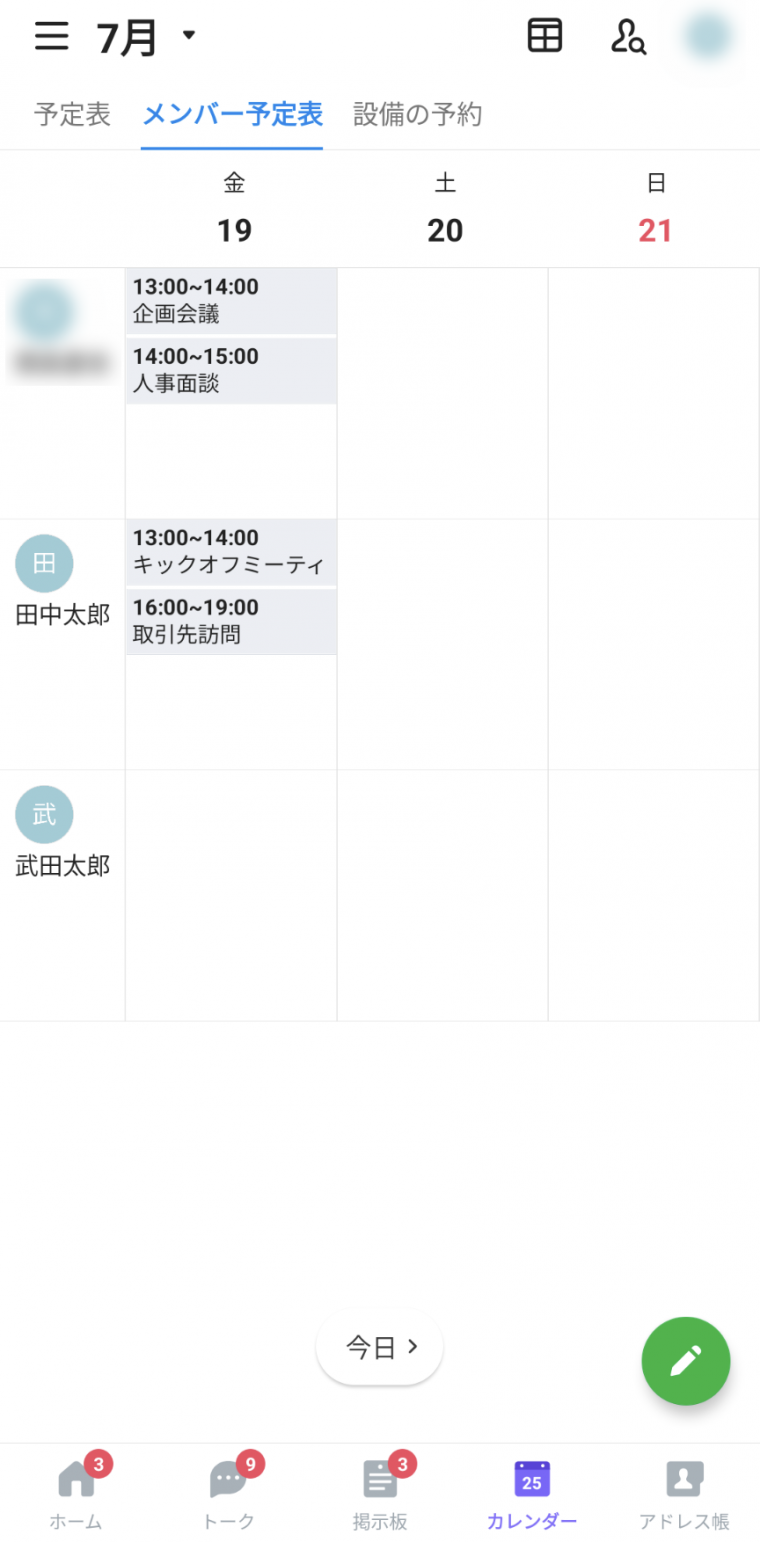Open the 人事面談 appointment
The height and width of the screenshot is (1542, 760).
231,370
